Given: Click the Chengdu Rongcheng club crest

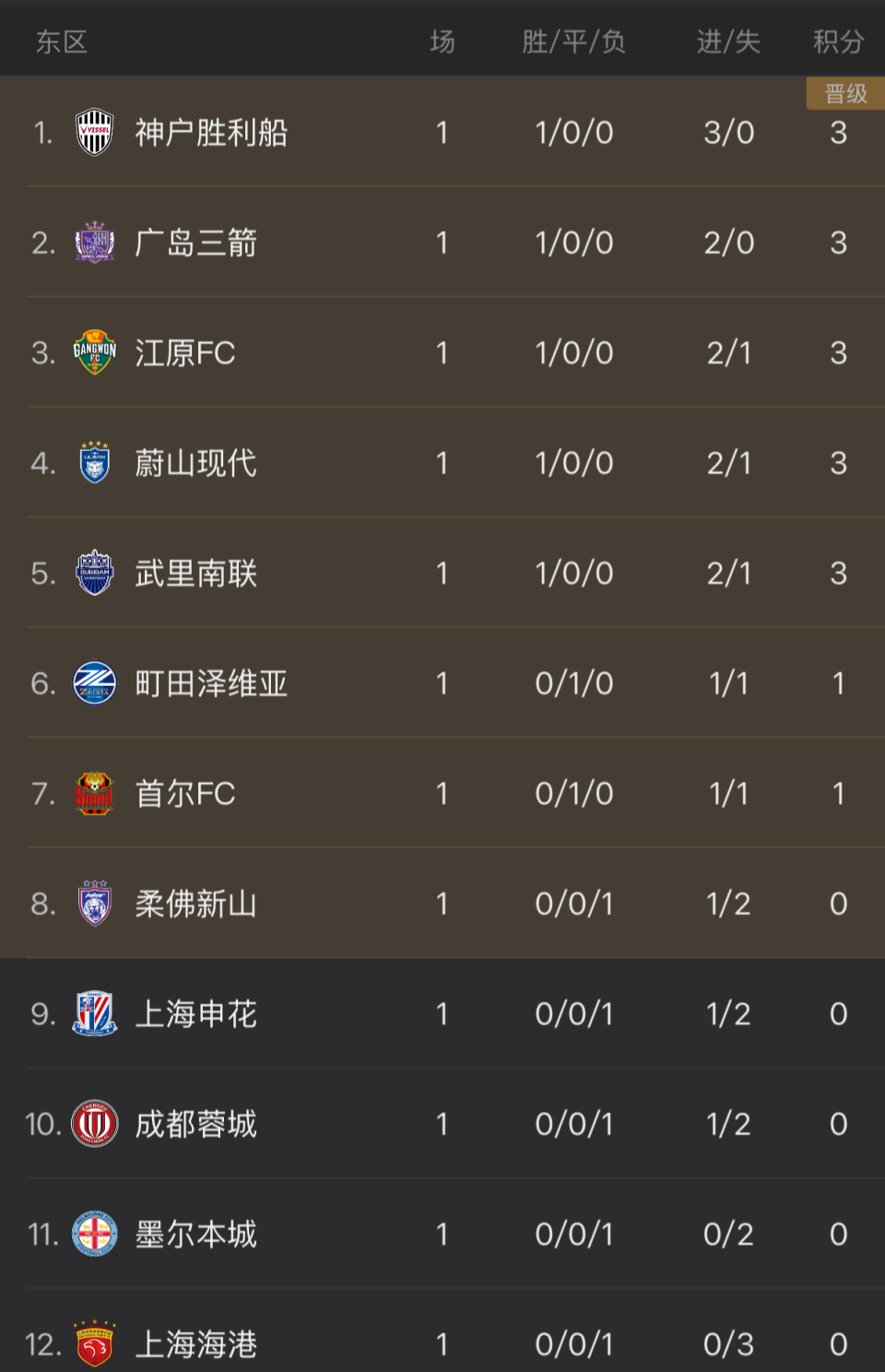Looking at the screenshot, I should coord(93,1124).
